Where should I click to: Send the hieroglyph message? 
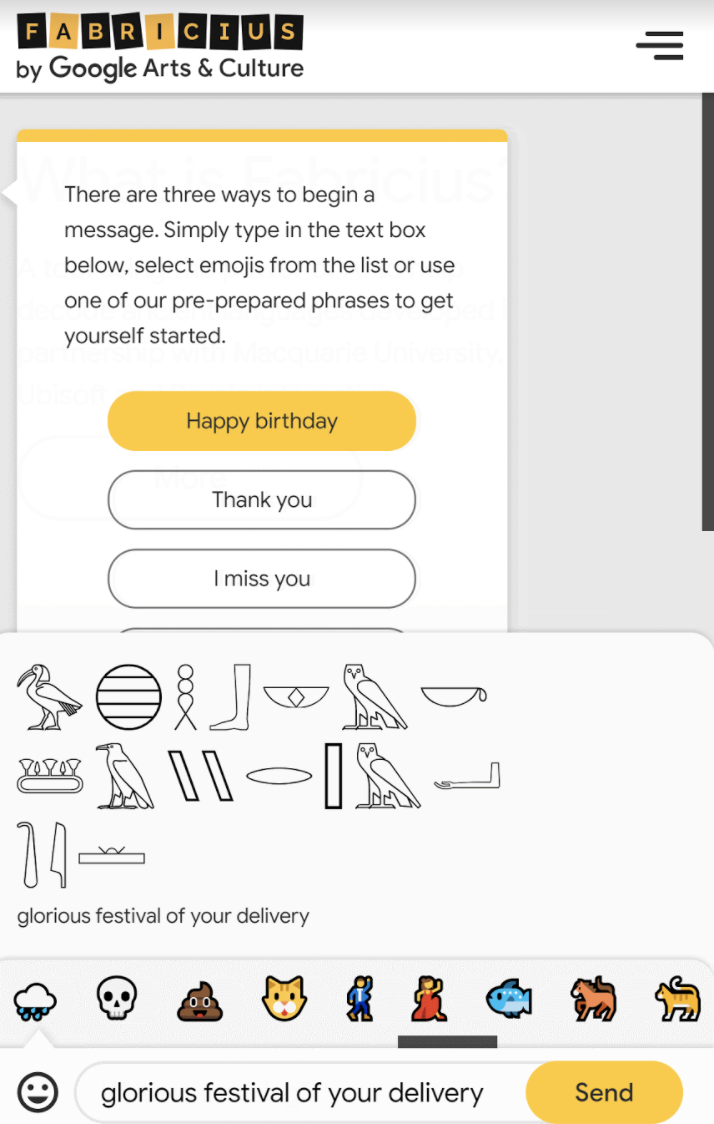(x=603, y=1092)
